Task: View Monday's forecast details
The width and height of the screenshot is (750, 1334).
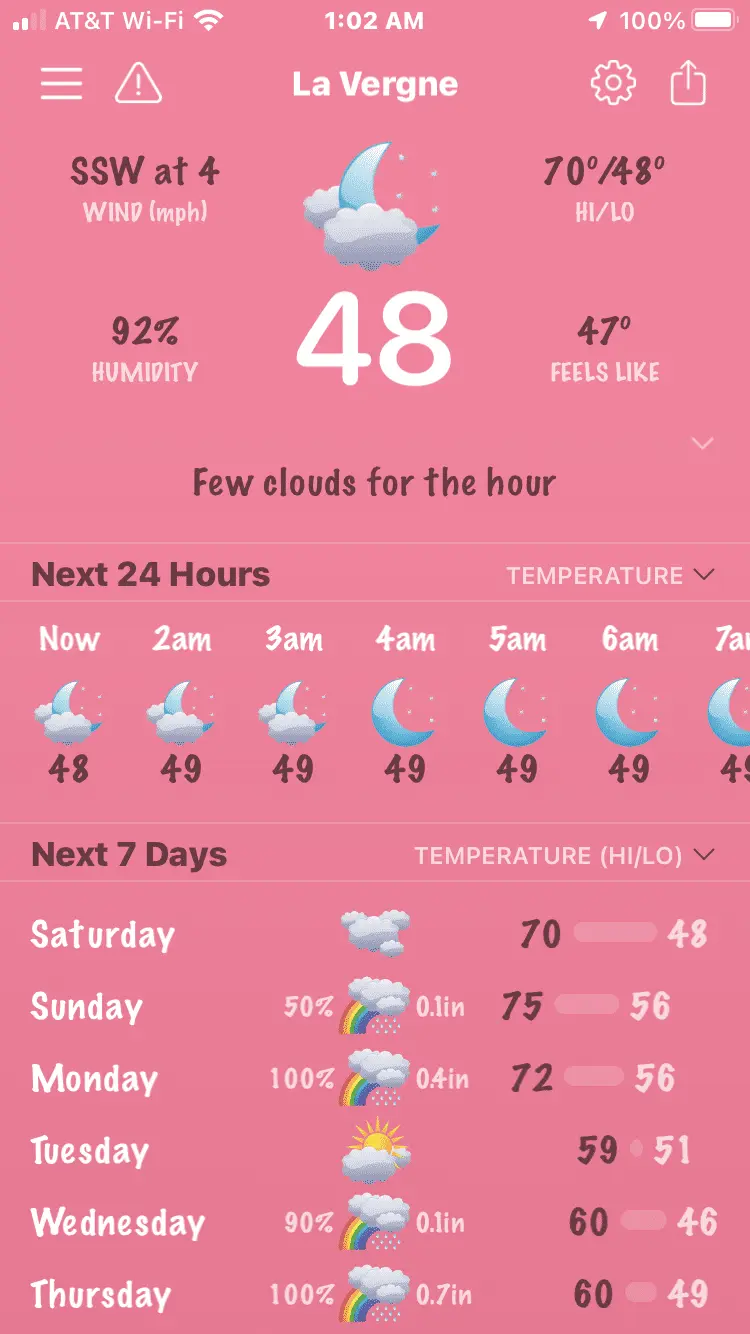Action: 375,1078
